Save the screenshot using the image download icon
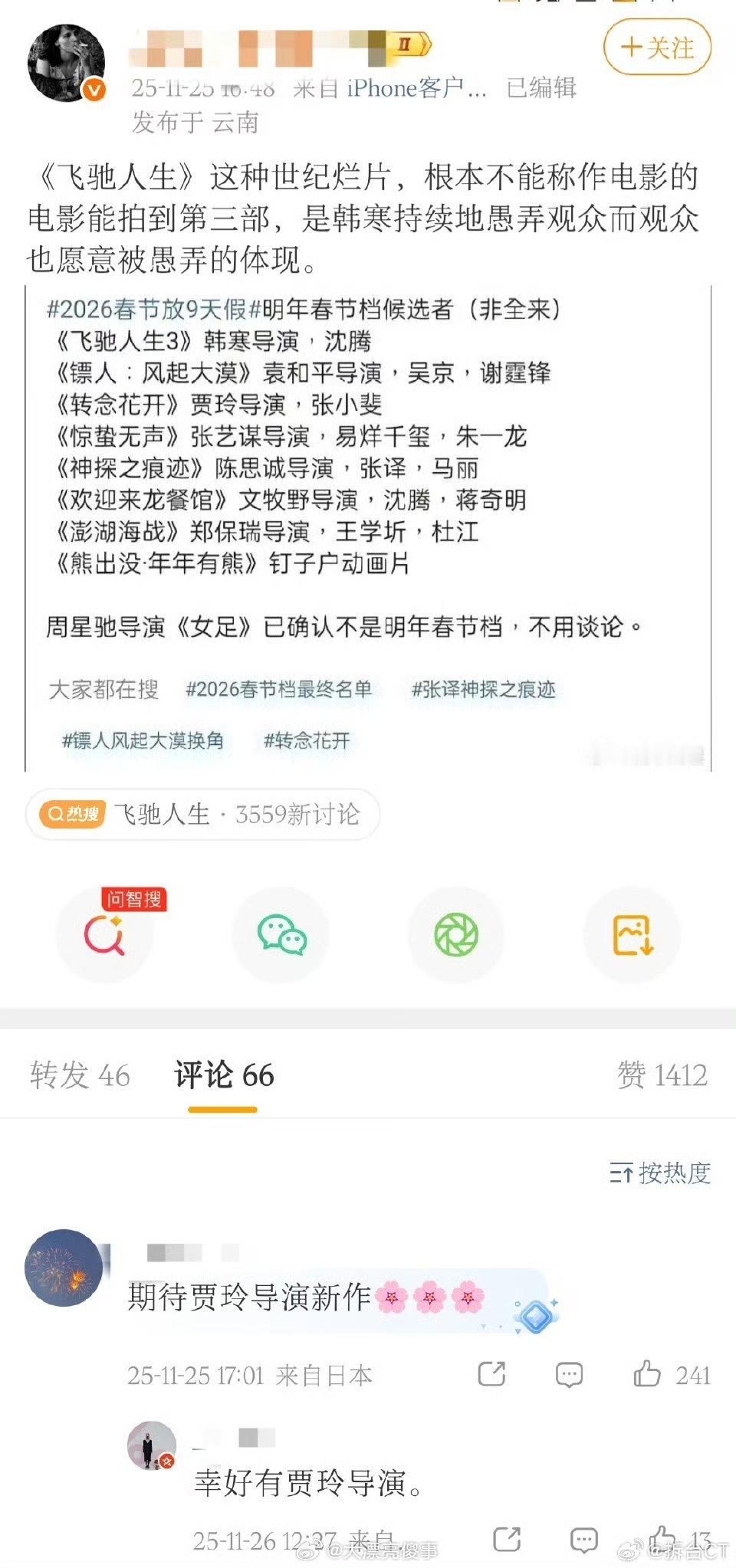736x1568 pixels. click(630, 935)
